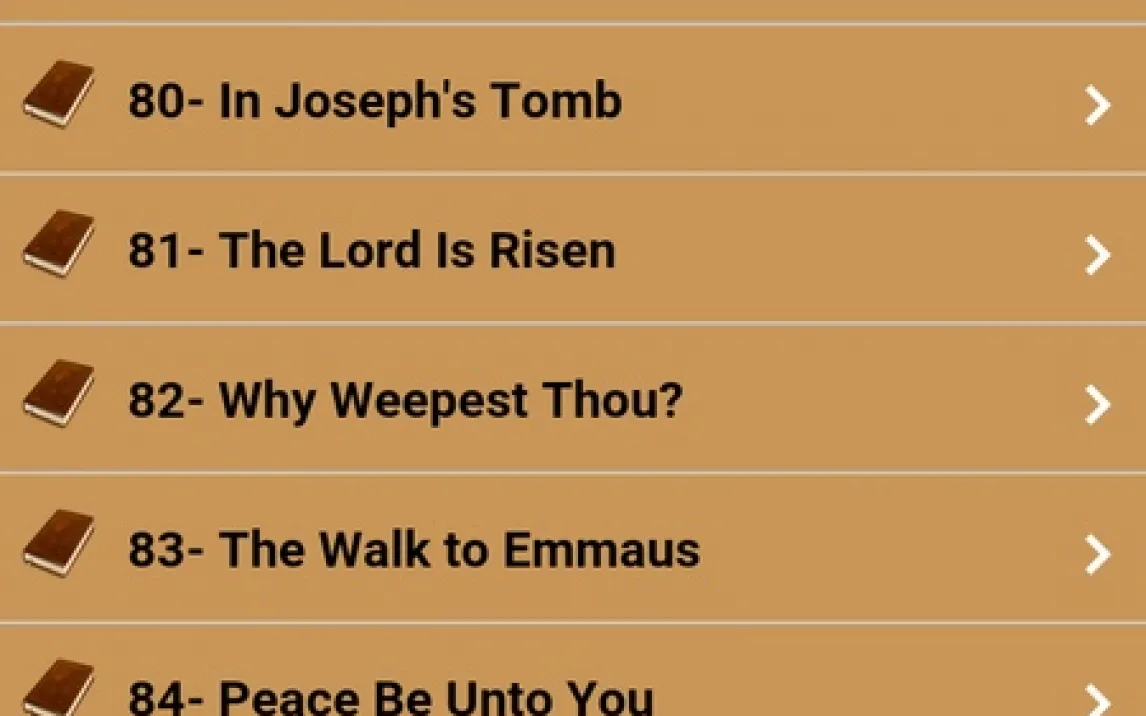Select chapter 81 The Lord Is Risen
Image resolution: width=1146 pixels, height=716 pixels.
click(x=371, y=250)
